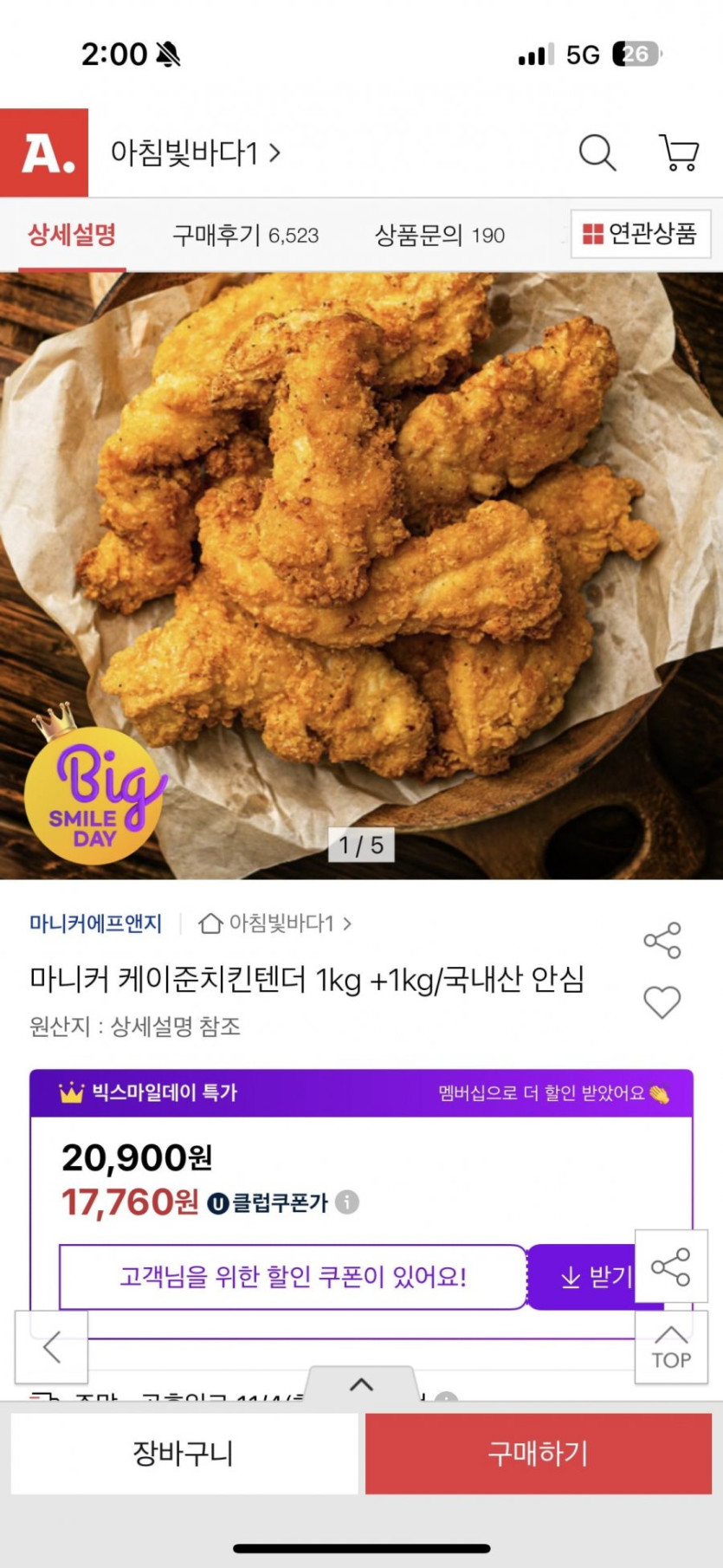Open the shopping cart icon
The height and width of the screenshot is (1568, 723).
[x=679, y=153]
